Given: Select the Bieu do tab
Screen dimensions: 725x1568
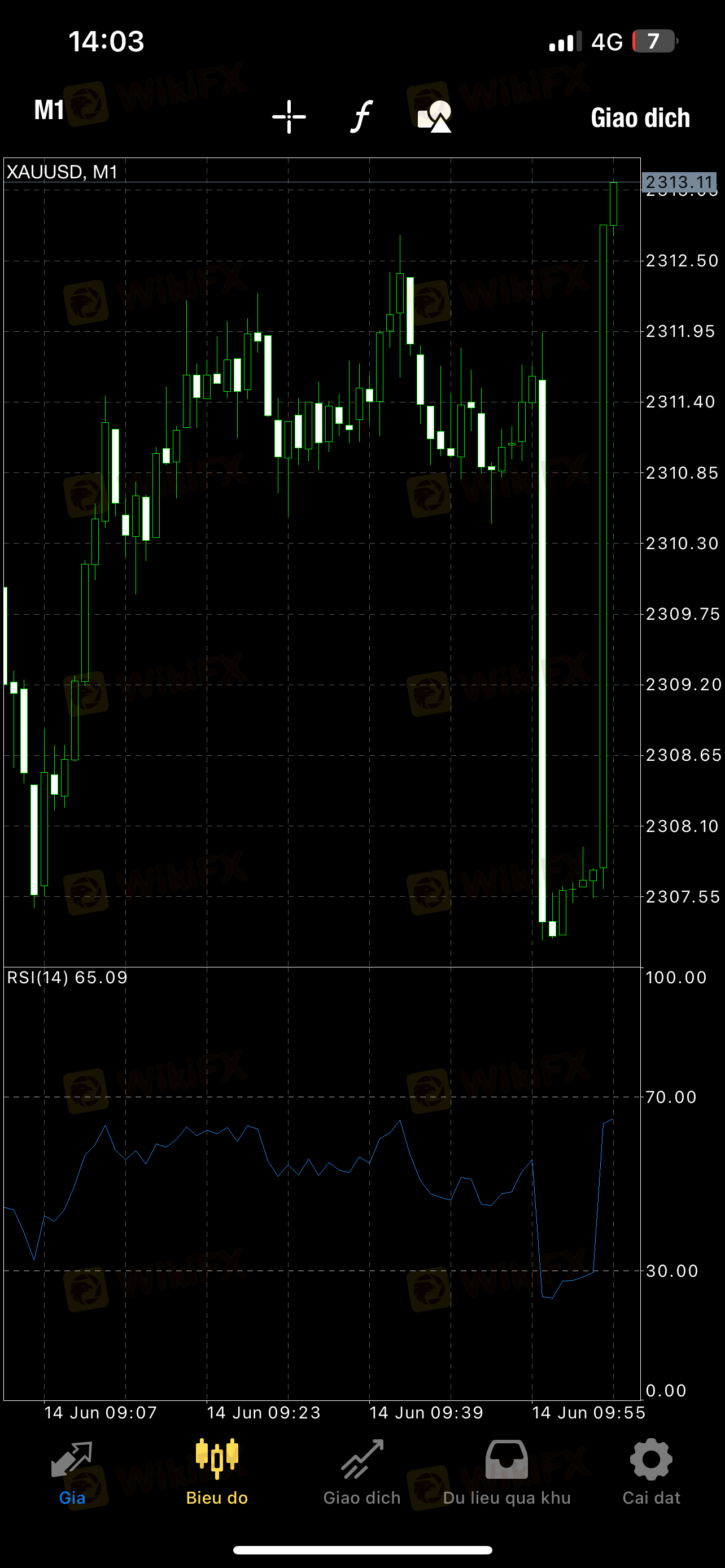Looking at the screenshot, I should [217, 1472].
